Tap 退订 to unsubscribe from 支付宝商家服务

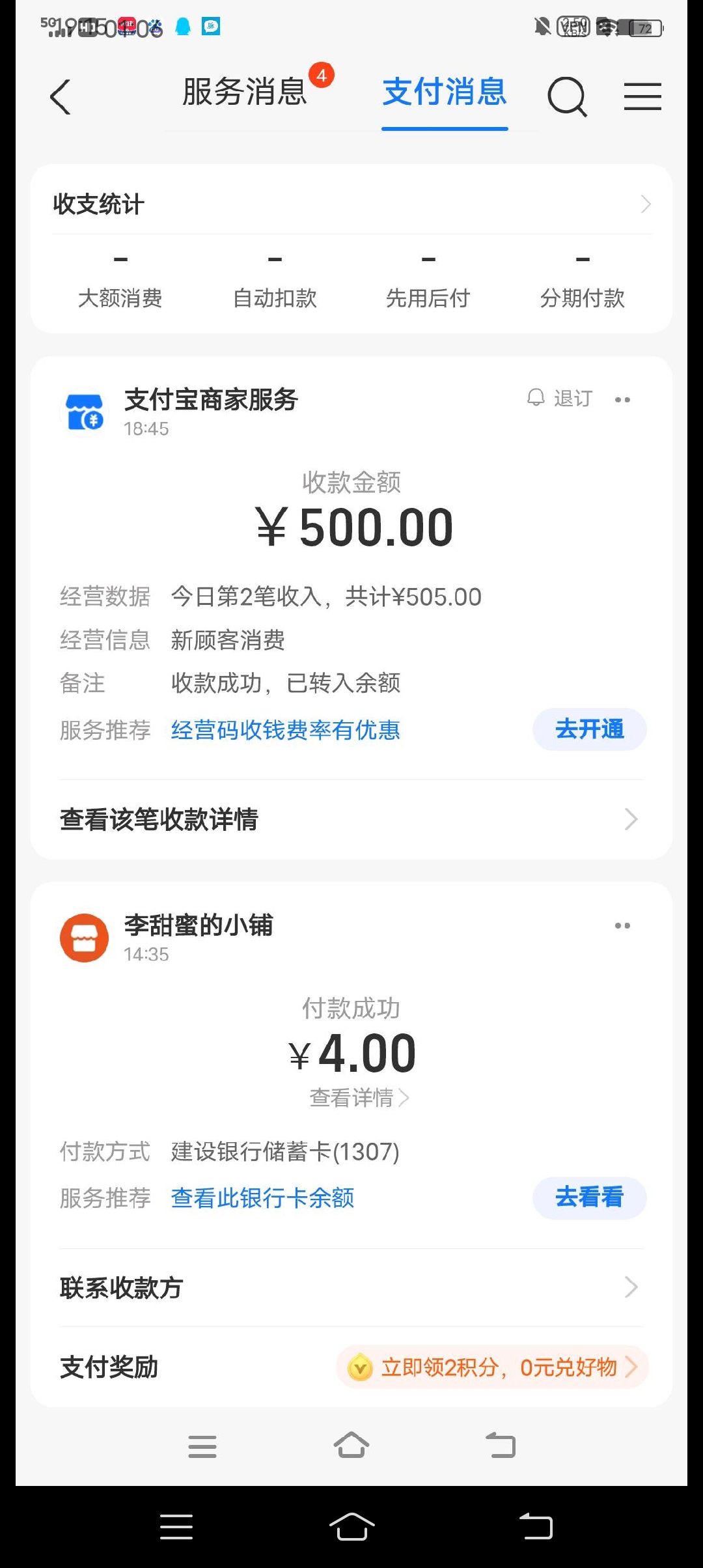[560, 398]
